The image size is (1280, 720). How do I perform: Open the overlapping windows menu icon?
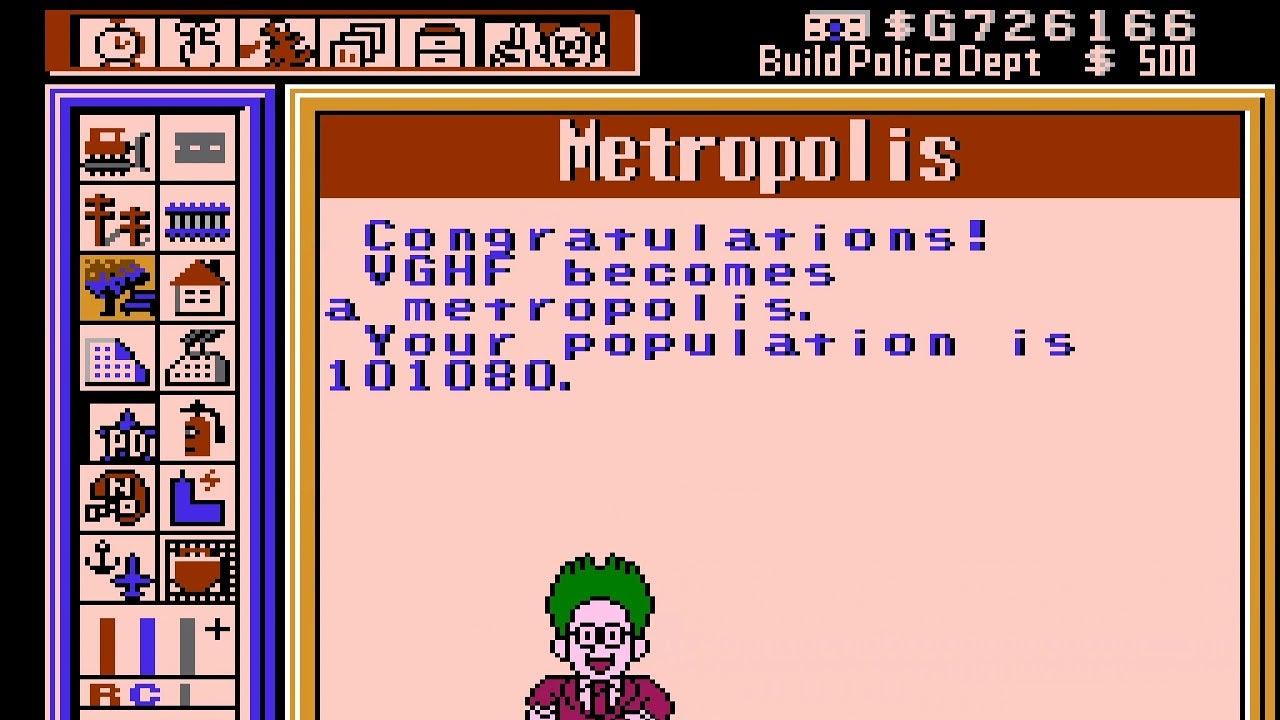click(x=358, y=44)
